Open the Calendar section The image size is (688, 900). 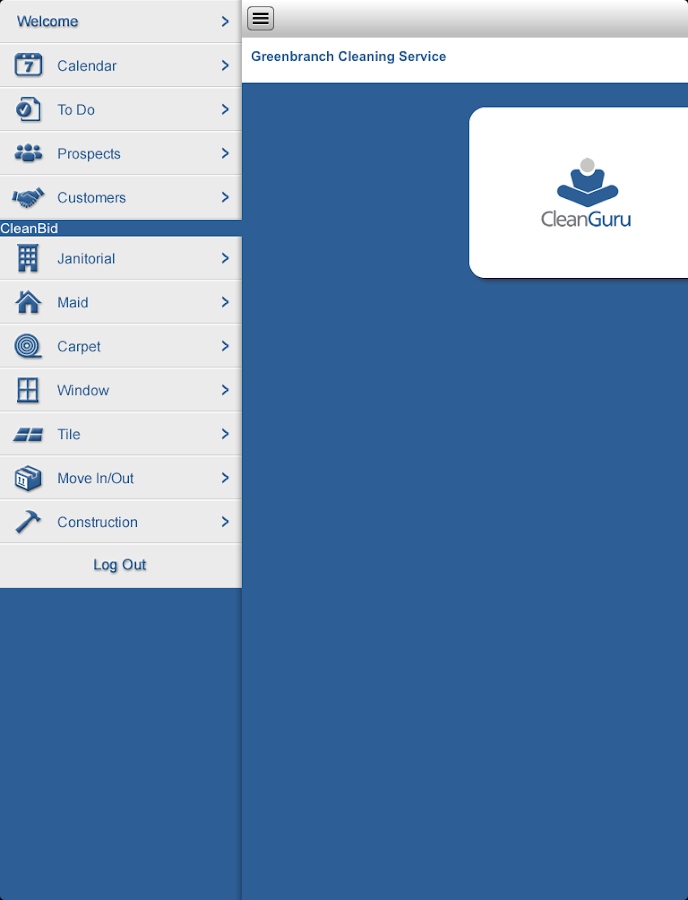click(x=120, y=66)
